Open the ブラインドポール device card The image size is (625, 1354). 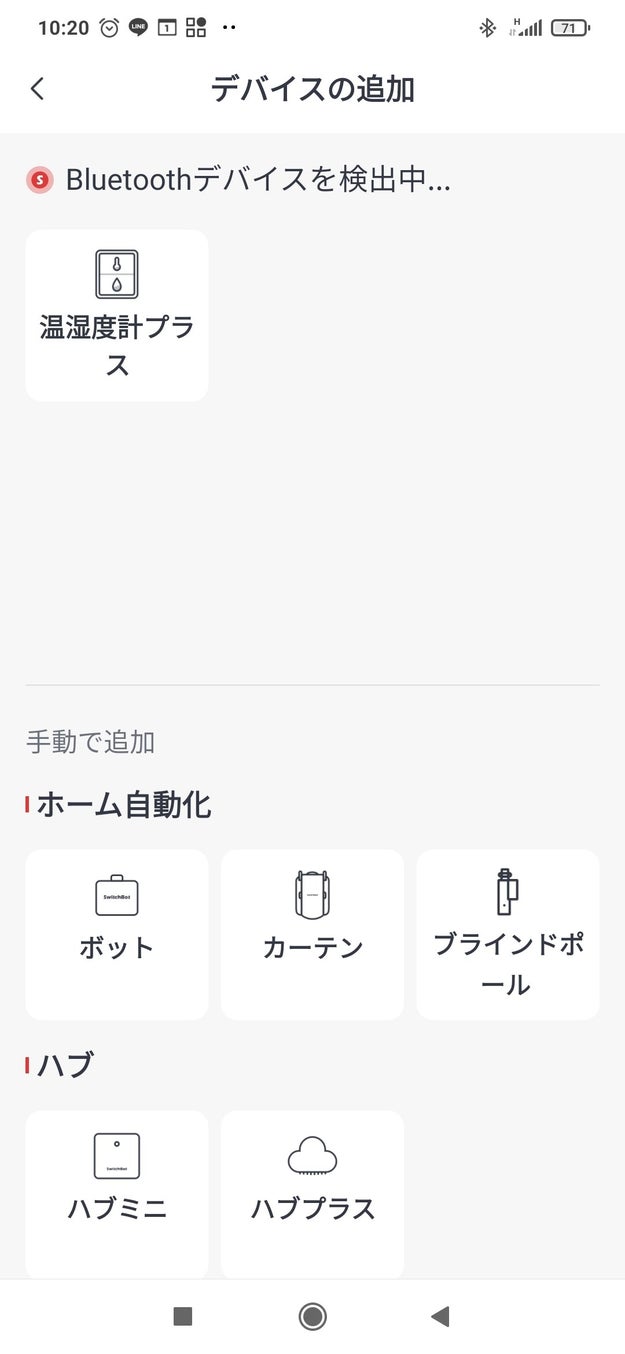pos(508,935)
